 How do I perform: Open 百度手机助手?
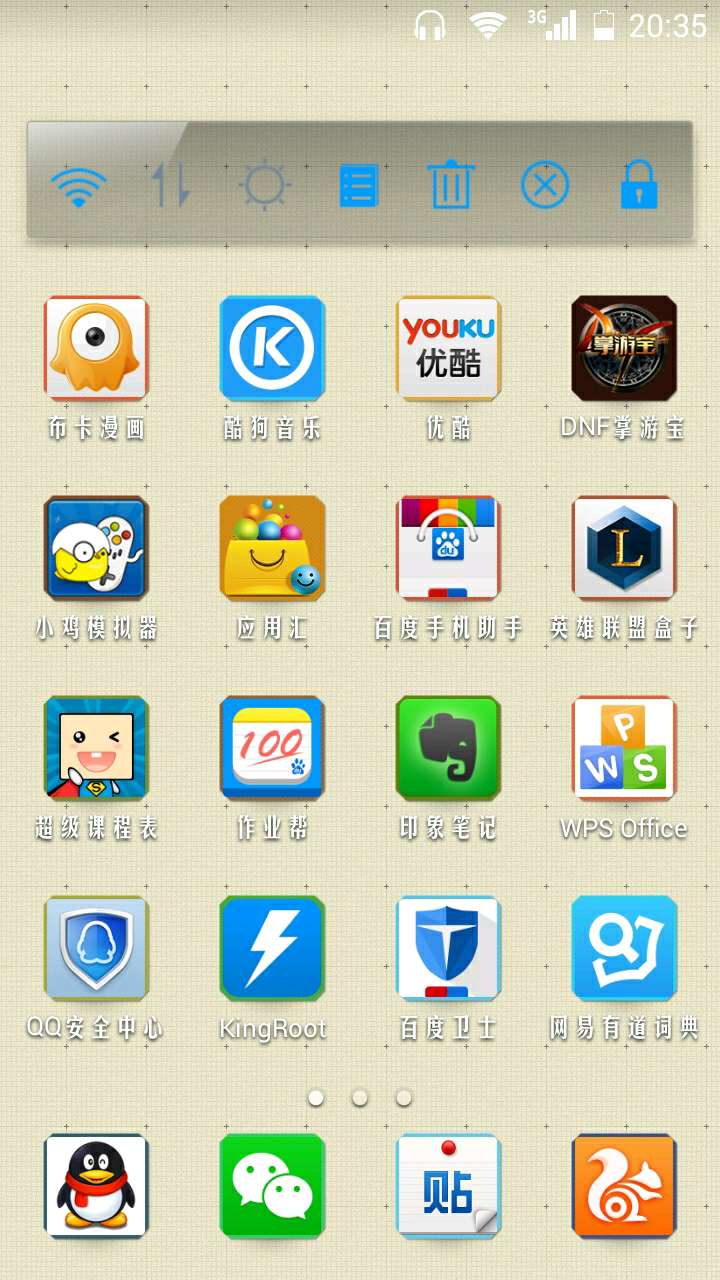pyautogui.click(x=448, y=548)
